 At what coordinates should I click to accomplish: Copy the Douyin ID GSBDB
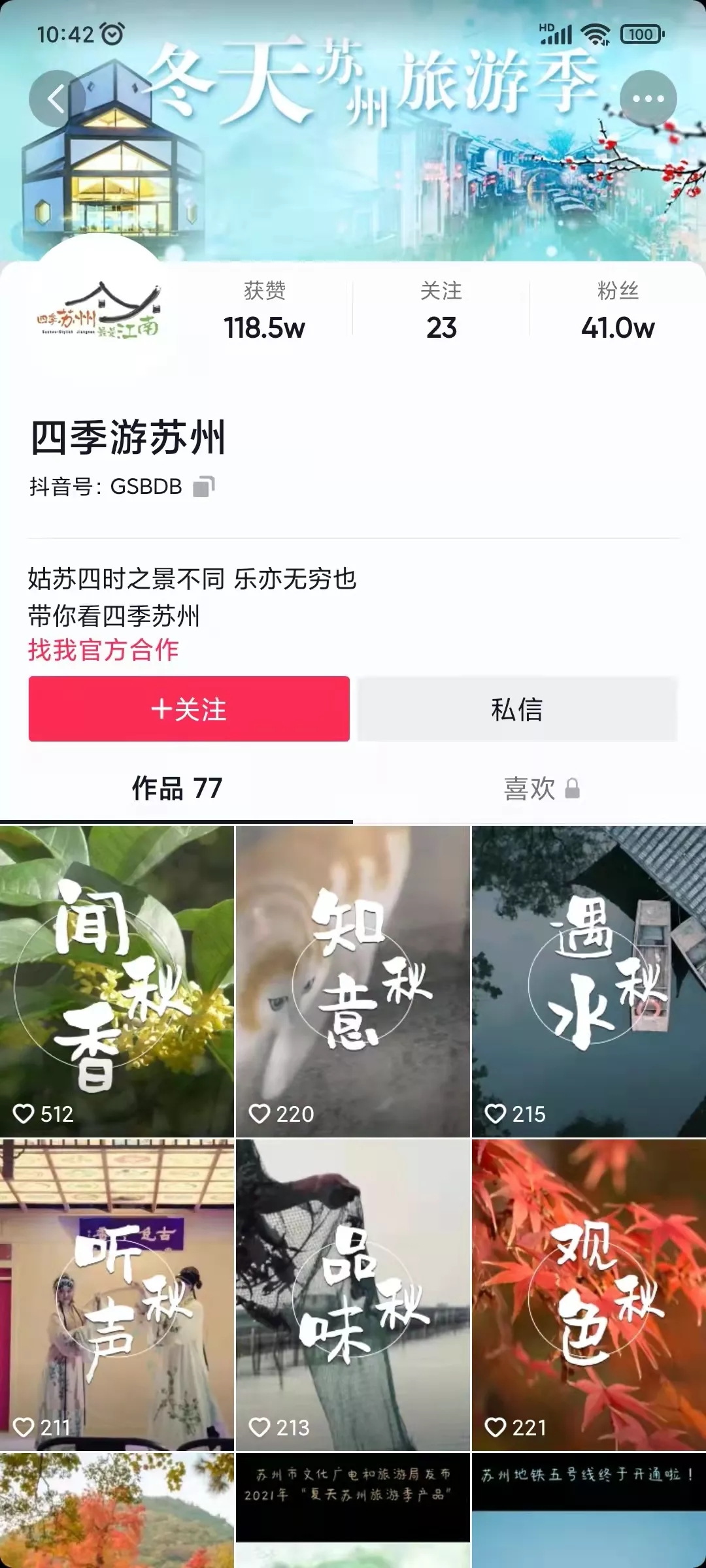pyautogui.click(x=203, y=487)
